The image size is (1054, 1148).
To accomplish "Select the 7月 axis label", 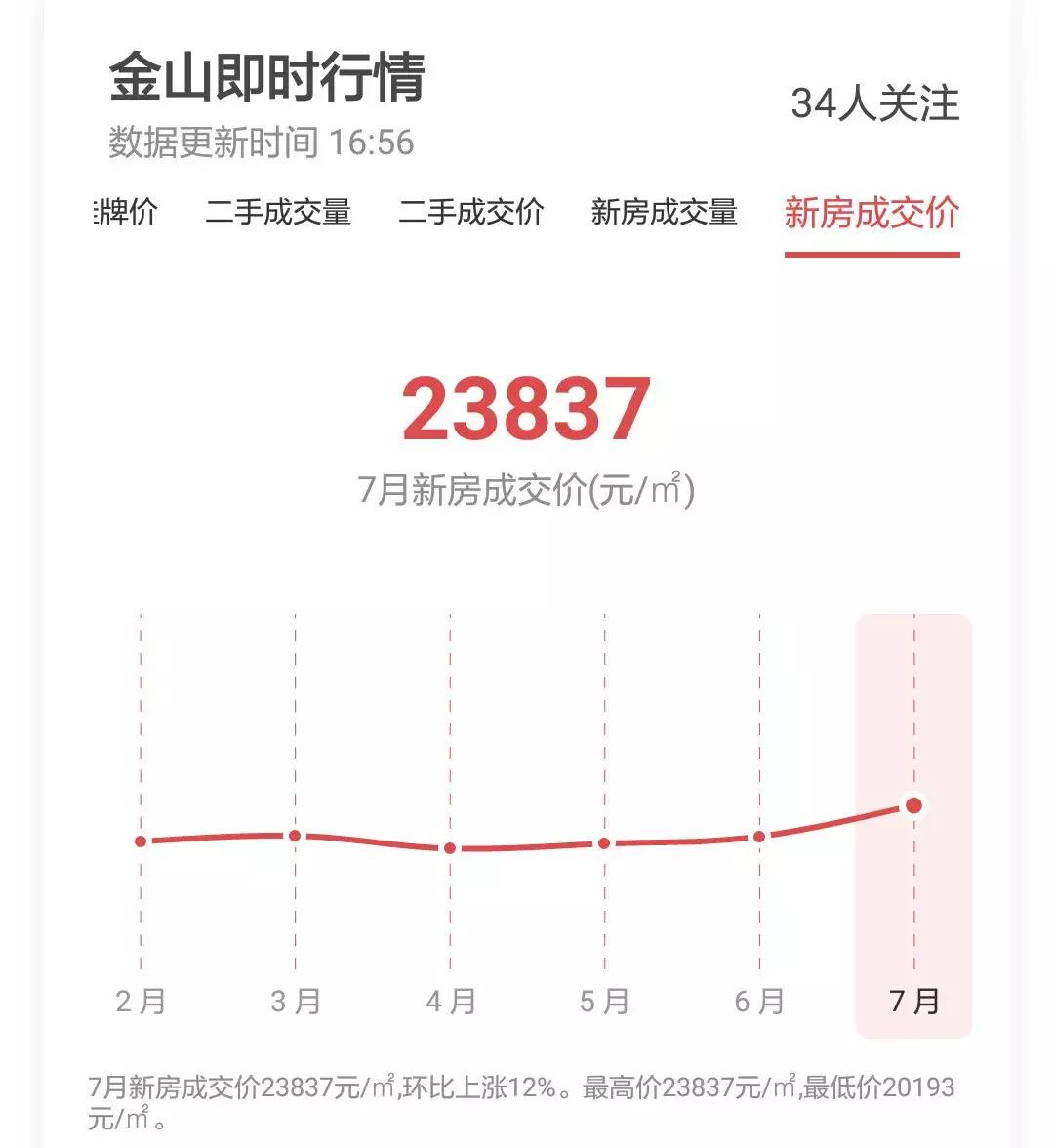I will (912, 1000).
